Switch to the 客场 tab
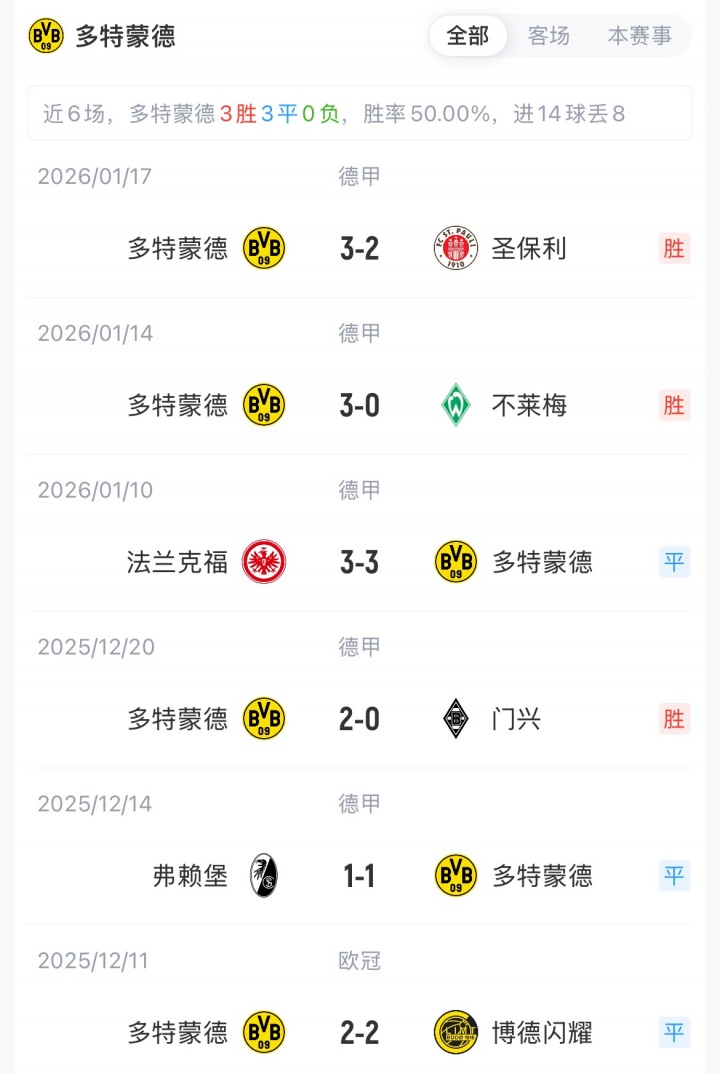This screenshot has width=720, height=1074. (549, 36)
